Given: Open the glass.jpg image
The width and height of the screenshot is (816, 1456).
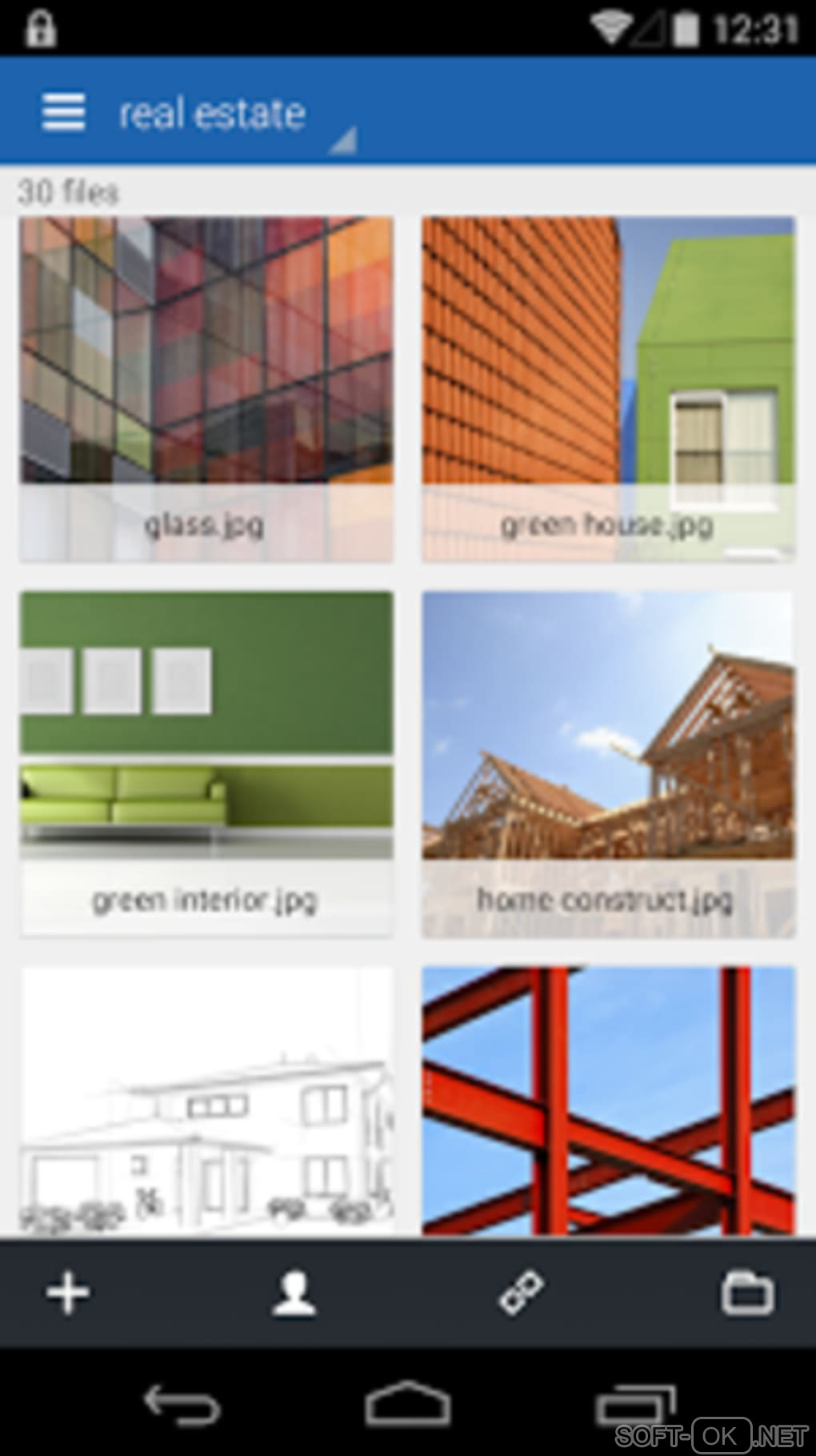Looking at the screenshot, I should 206,388.
